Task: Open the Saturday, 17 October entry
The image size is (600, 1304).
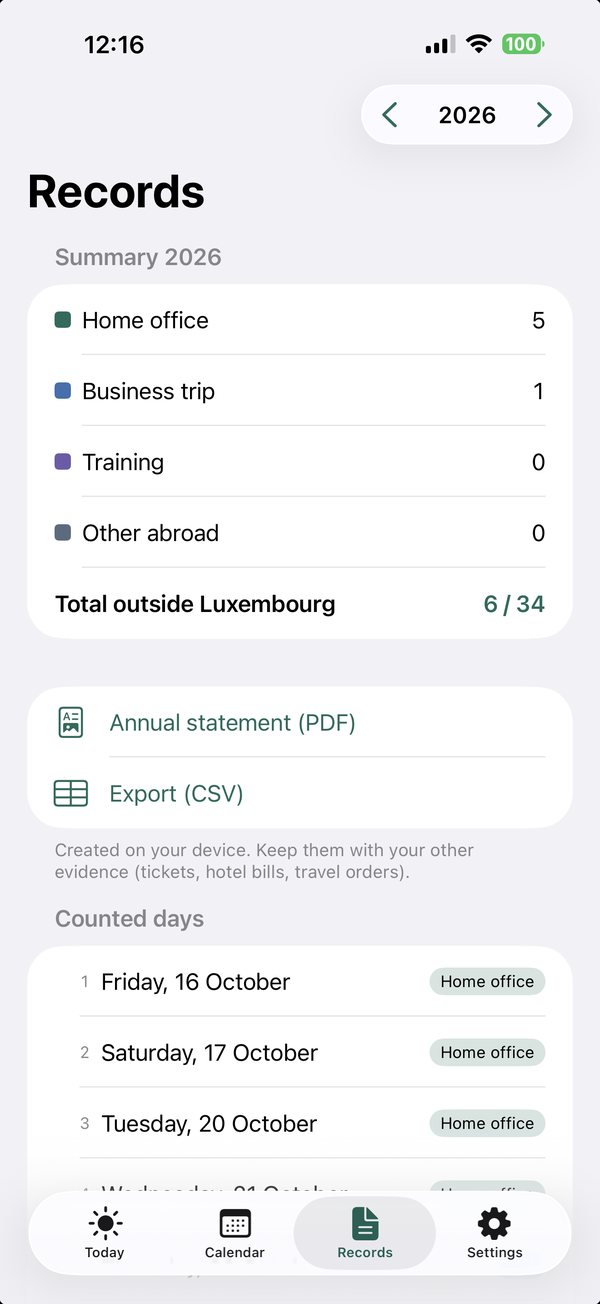Action: (300, 1052)
